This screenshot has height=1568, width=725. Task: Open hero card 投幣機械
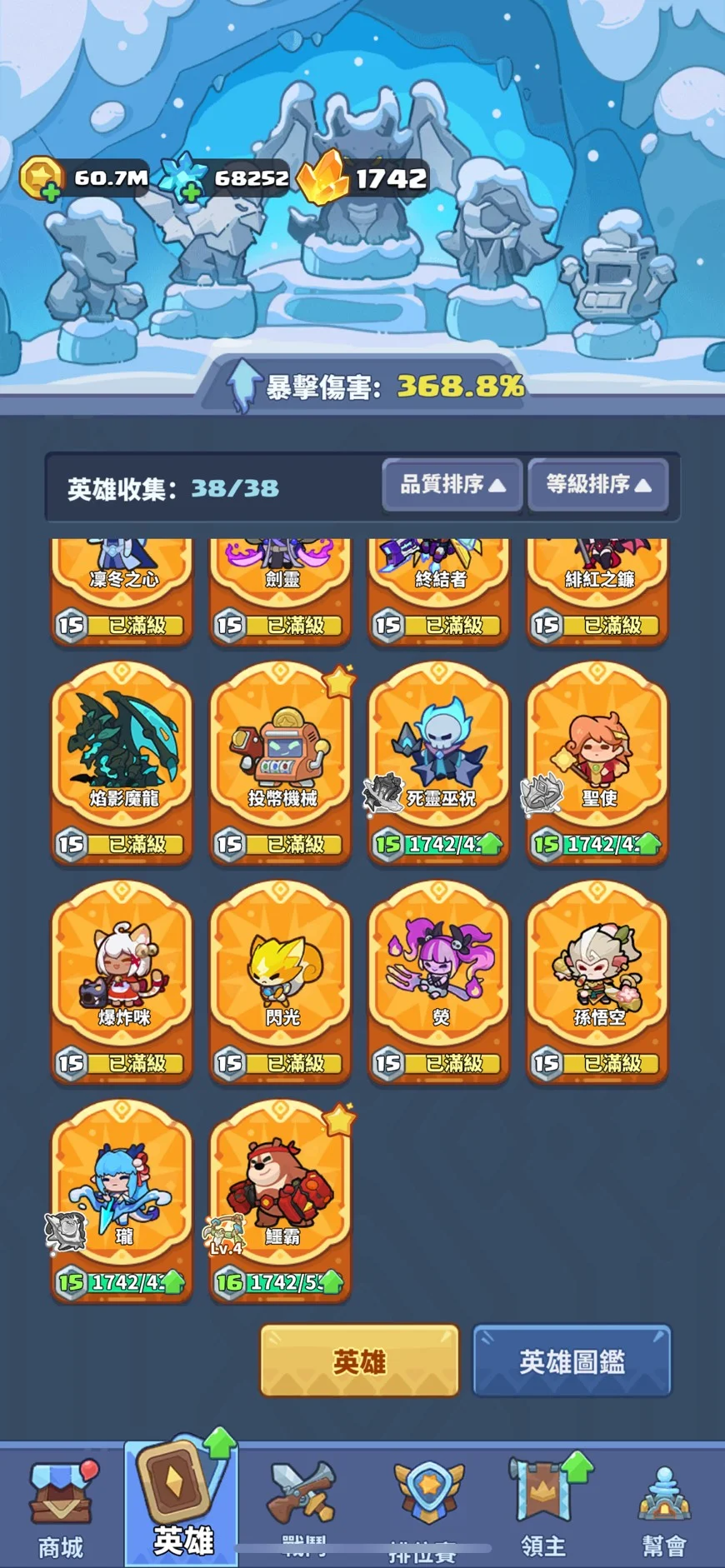[280, 763]
